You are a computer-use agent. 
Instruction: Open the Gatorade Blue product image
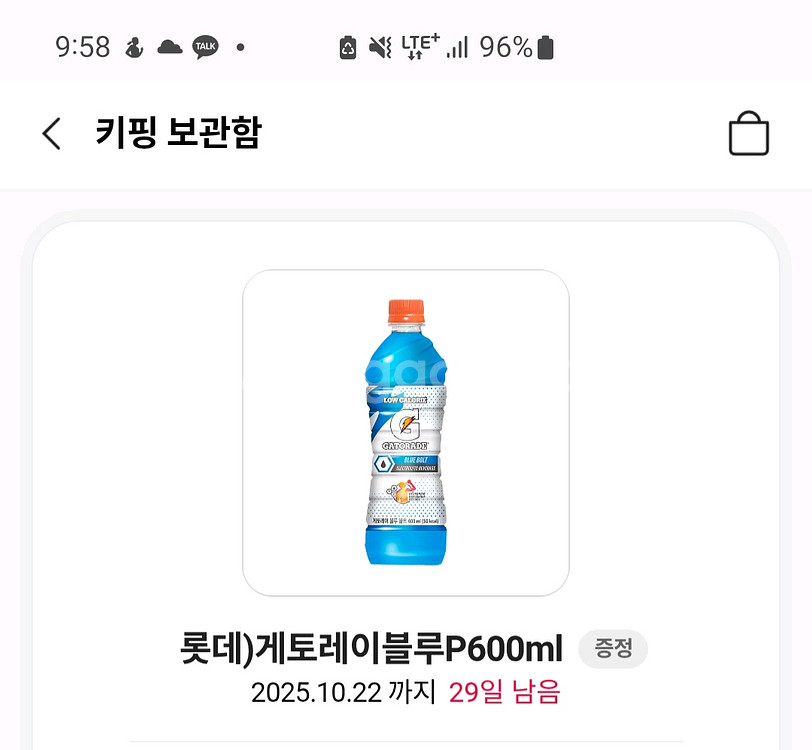[x=405, y=432]
